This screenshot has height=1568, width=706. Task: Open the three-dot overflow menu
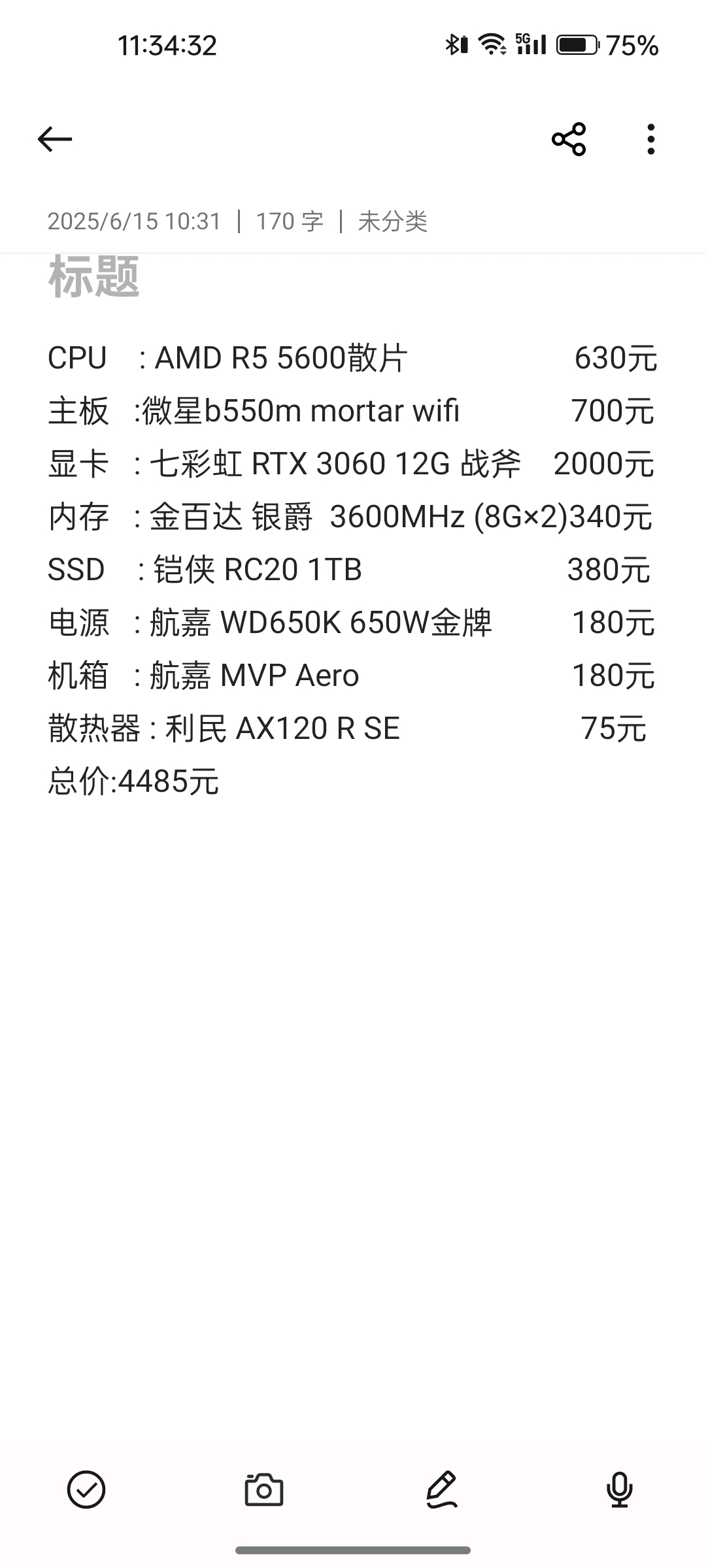point(650,139)
